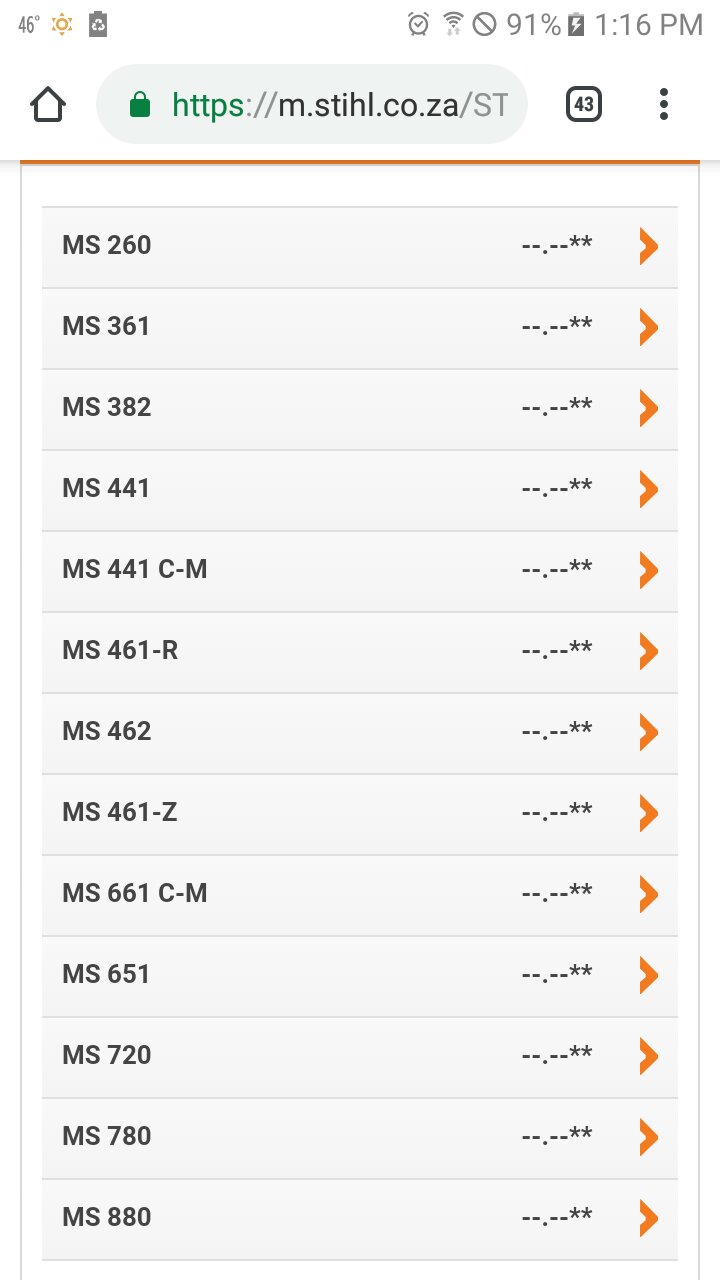View the MS 651 model
Image resolution: width=720 pixels, height=1280 pixels.
coord(360,975)
